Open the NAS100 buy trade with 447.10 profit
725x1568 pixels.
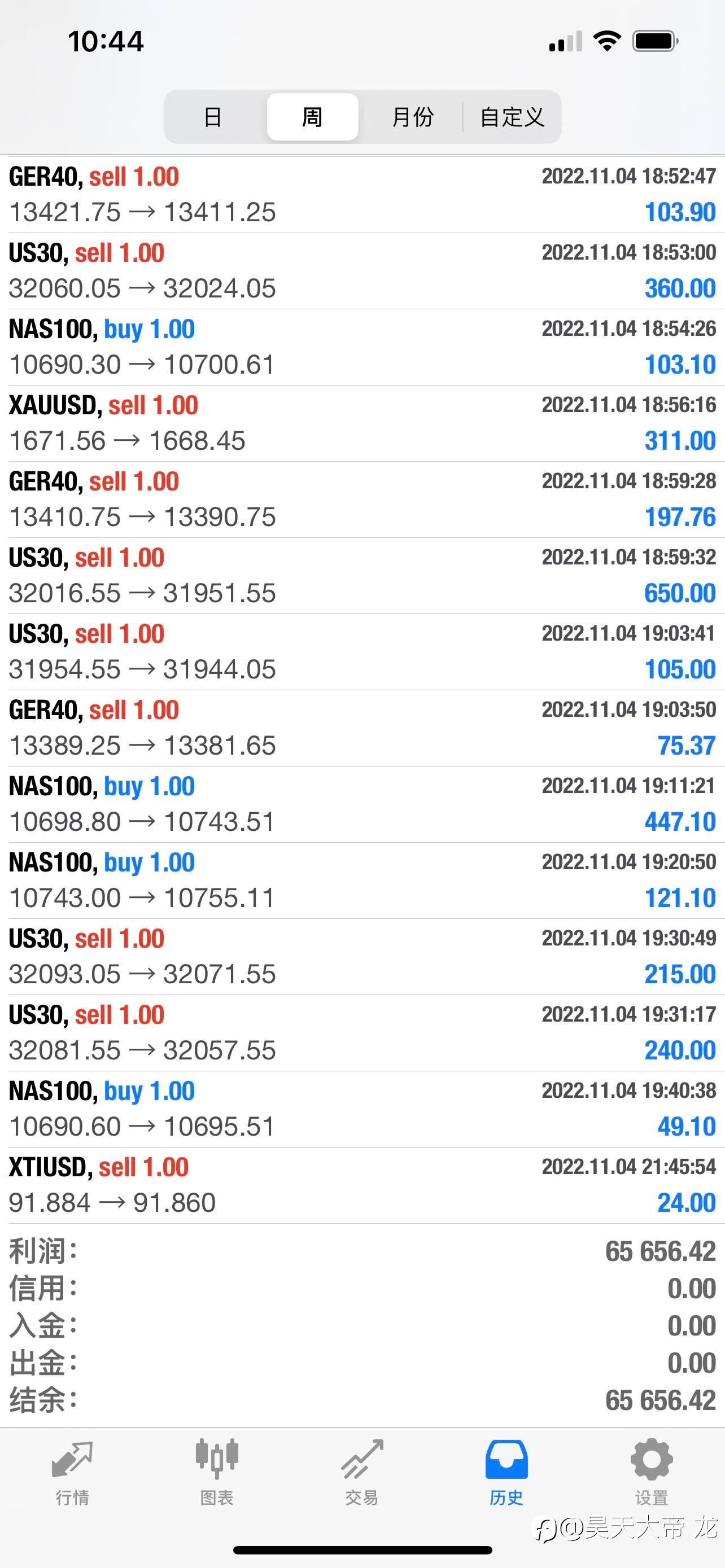362,804
